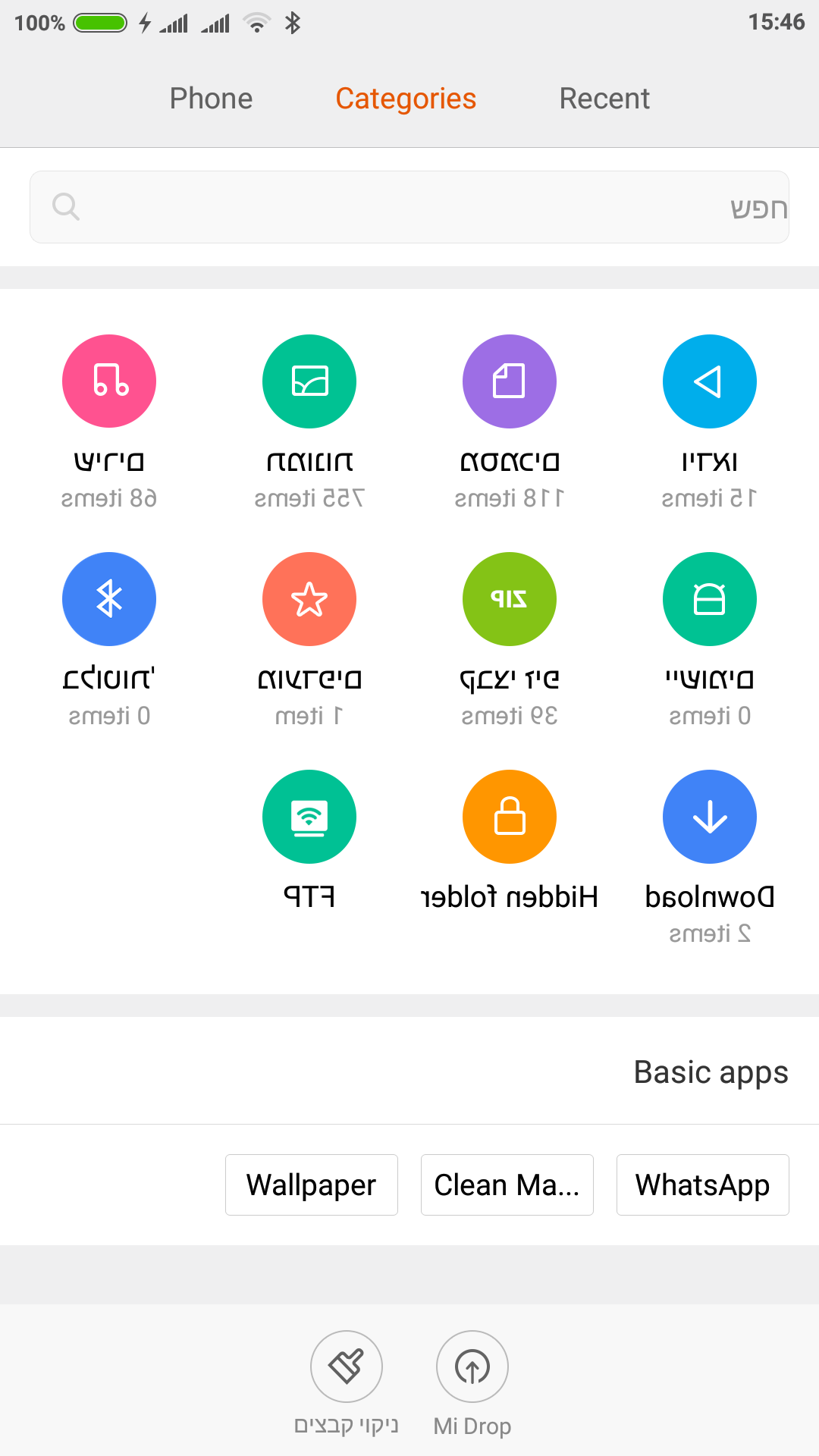Select the Categories tab
Viewport: 819px width, 1456px height.
coord(406,99)
